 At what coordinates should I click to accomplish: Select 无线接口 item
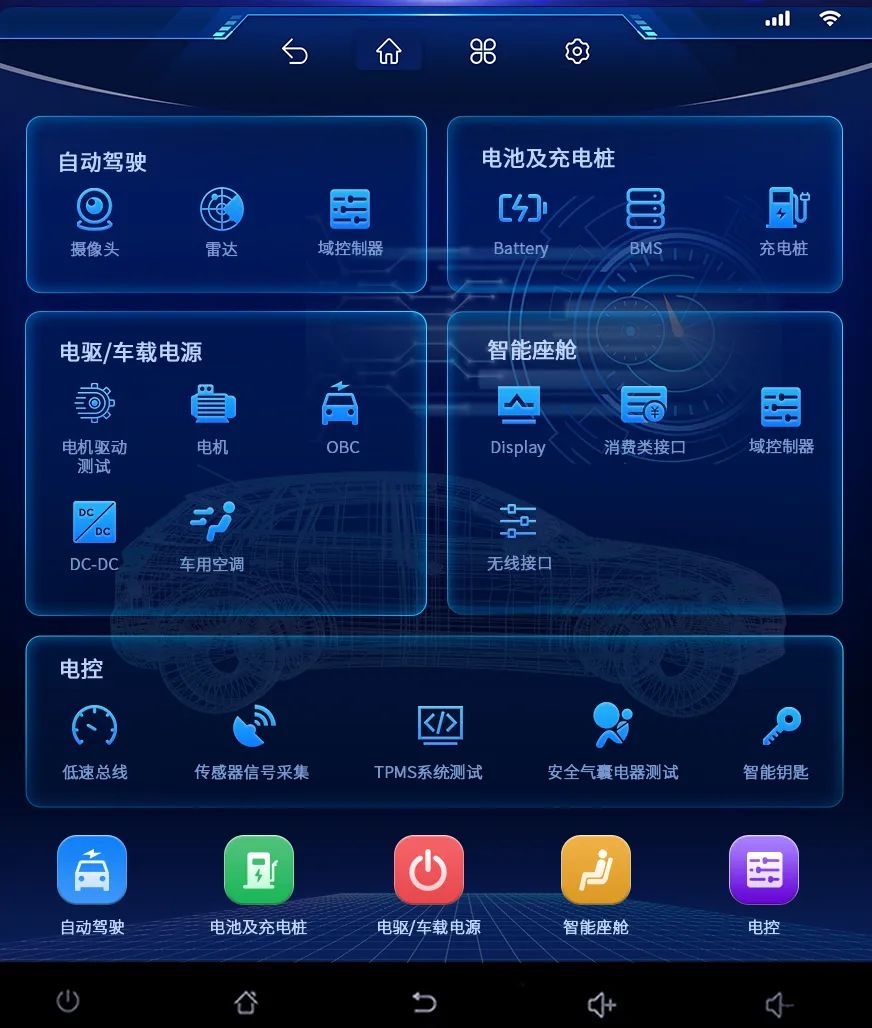point(518,535)
